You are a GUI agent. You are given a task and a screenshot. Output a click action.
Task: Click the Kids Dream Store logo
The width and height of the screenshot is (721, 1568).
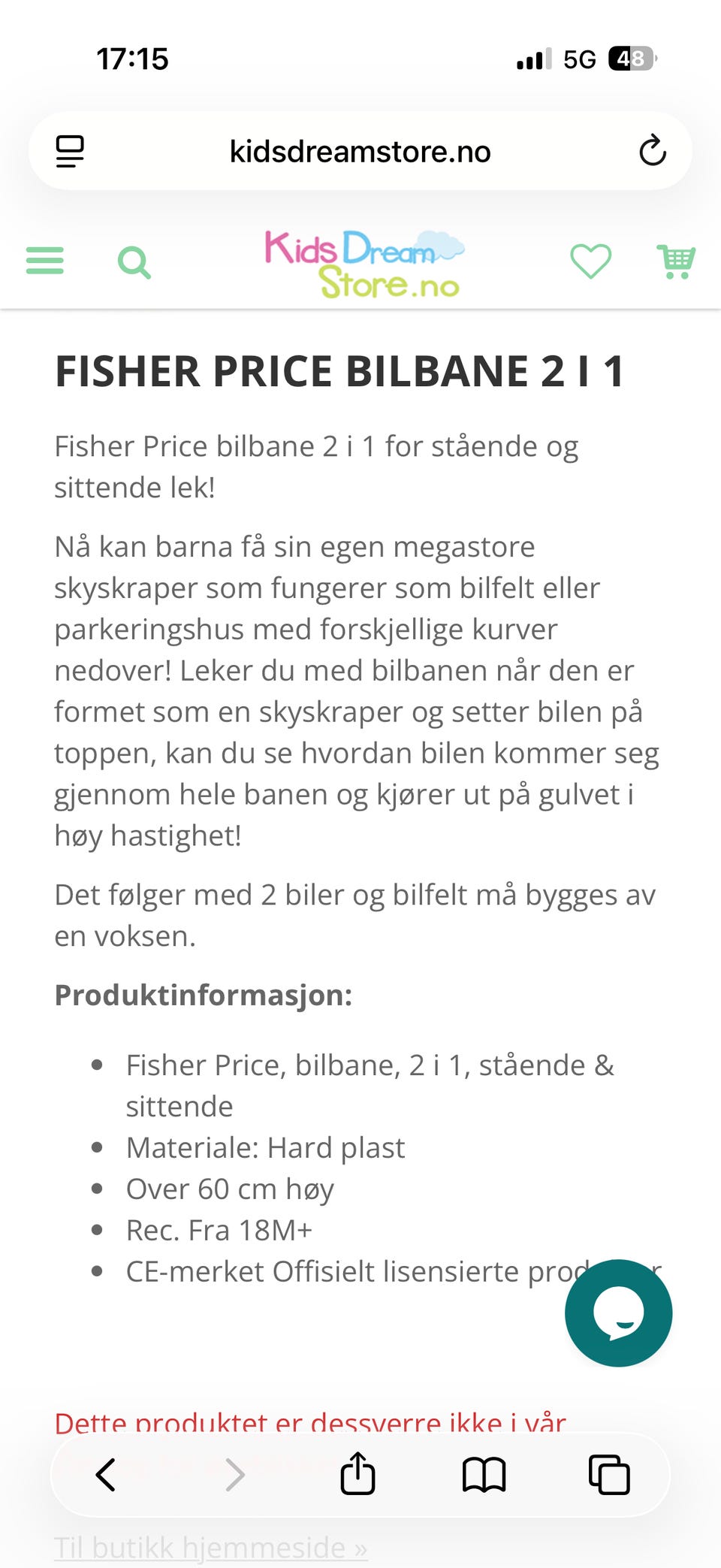360,261
